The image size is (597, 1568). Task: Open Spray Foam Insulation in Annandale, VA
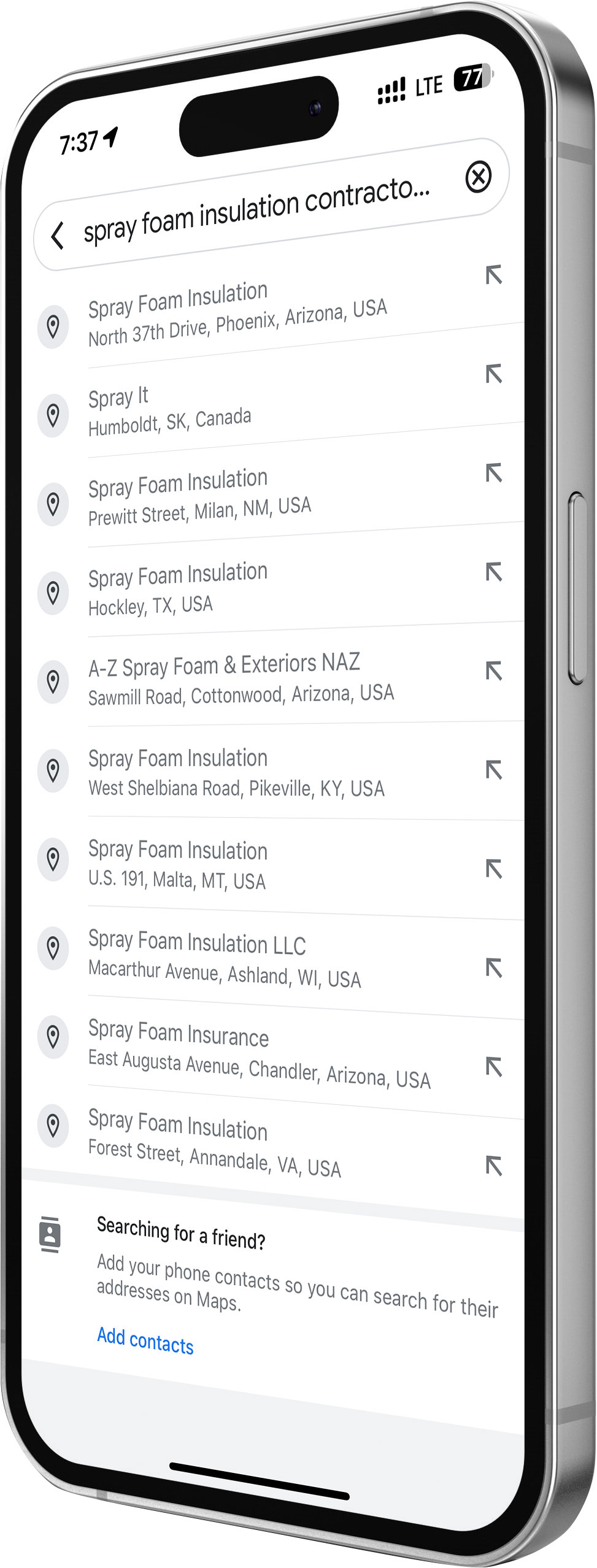point(214,1142)
